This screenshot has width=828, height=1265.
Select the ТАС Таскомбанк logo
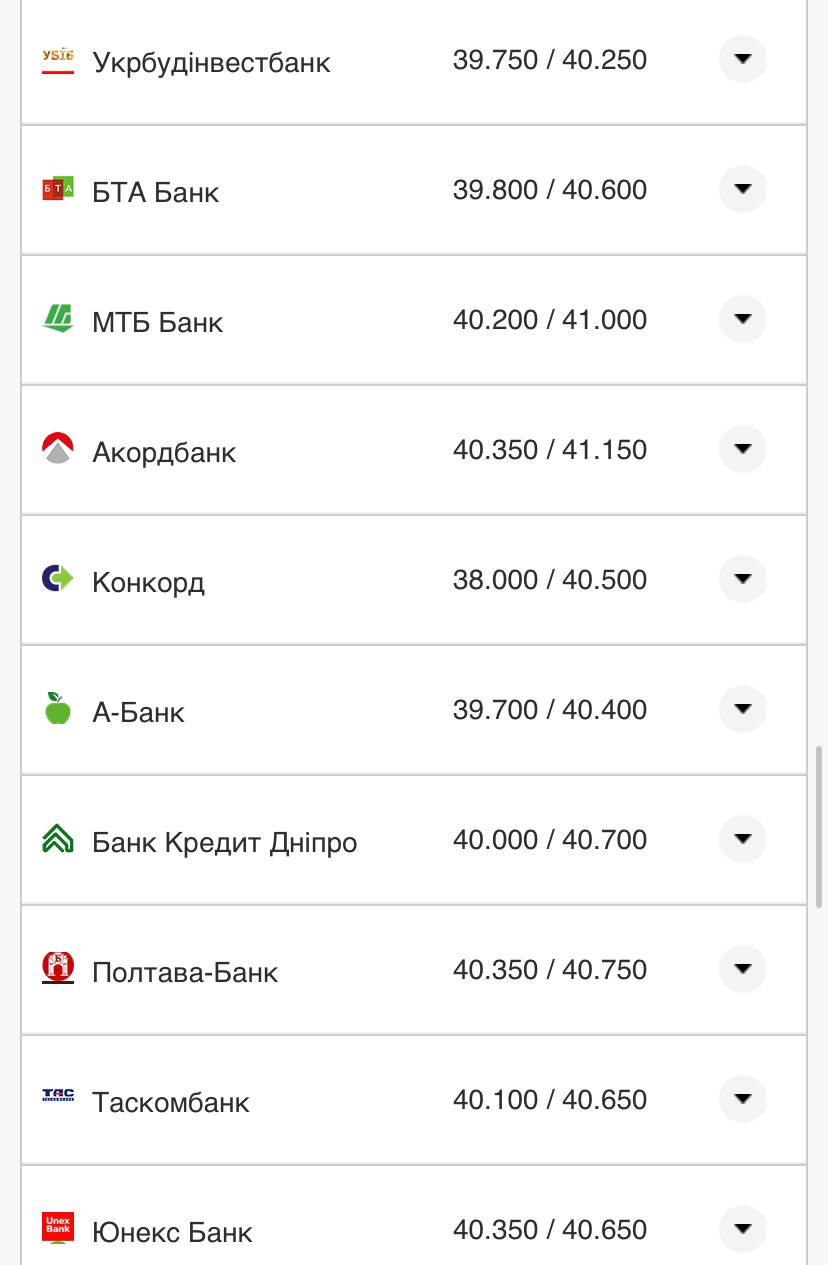(x=58, y=1094)
